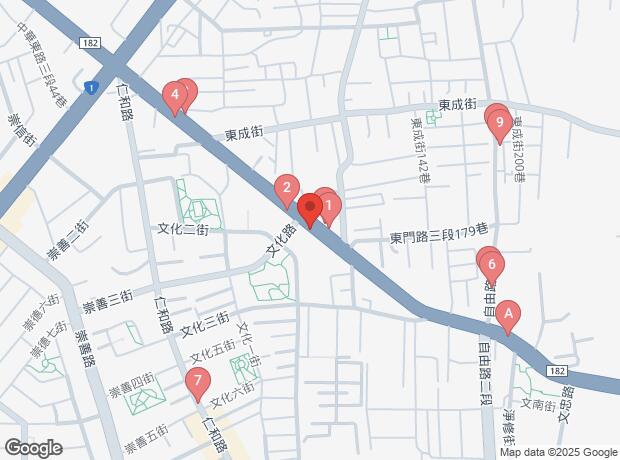Select map marker number 1
620x460 pixels.
tap(330, 205)
